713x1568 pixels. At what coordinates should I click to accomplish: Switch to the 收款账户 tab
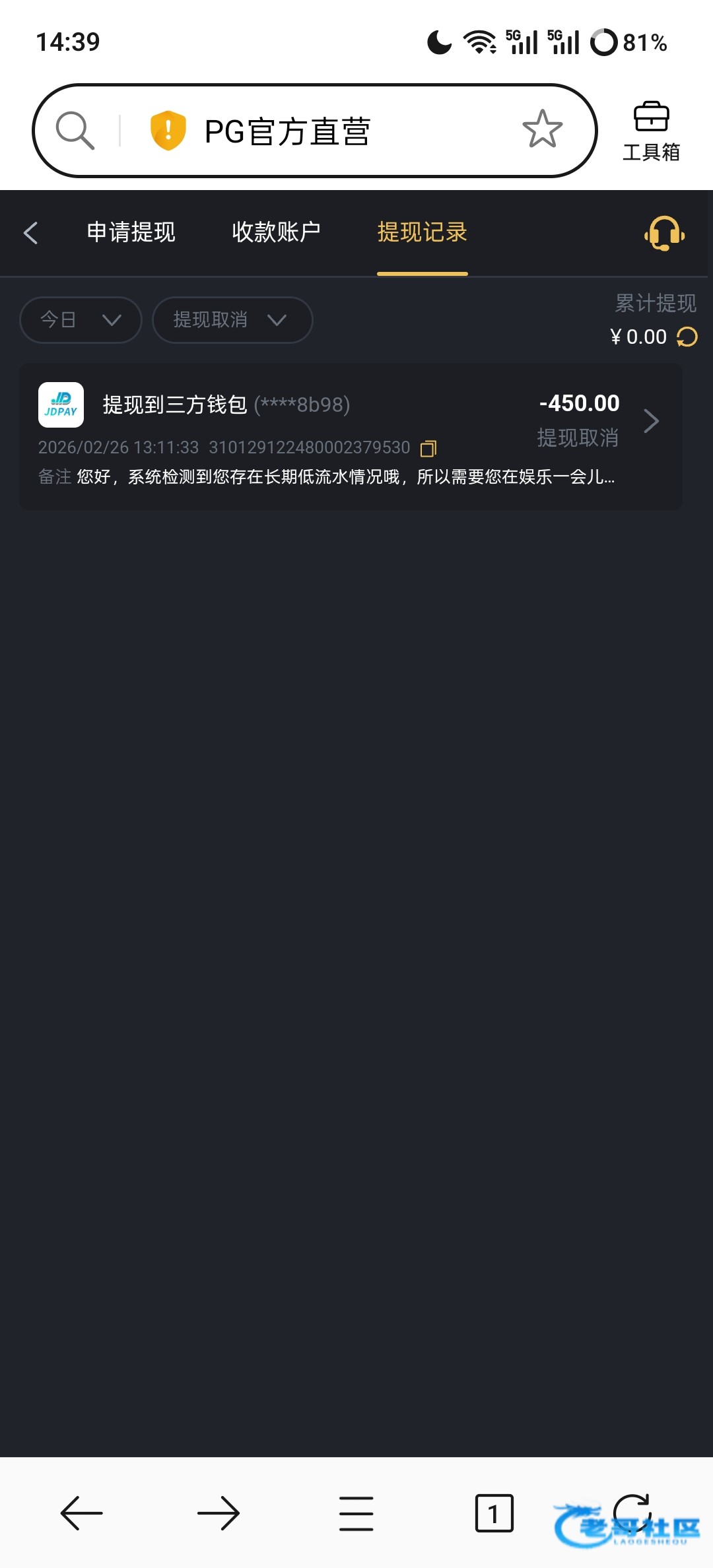pyautogui.click(x=276, y=232)
